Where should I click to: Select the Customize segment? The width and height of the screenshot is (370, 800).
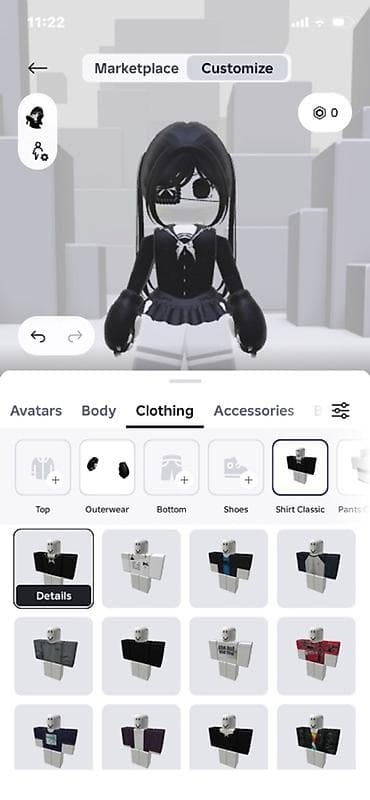[237, 68]
